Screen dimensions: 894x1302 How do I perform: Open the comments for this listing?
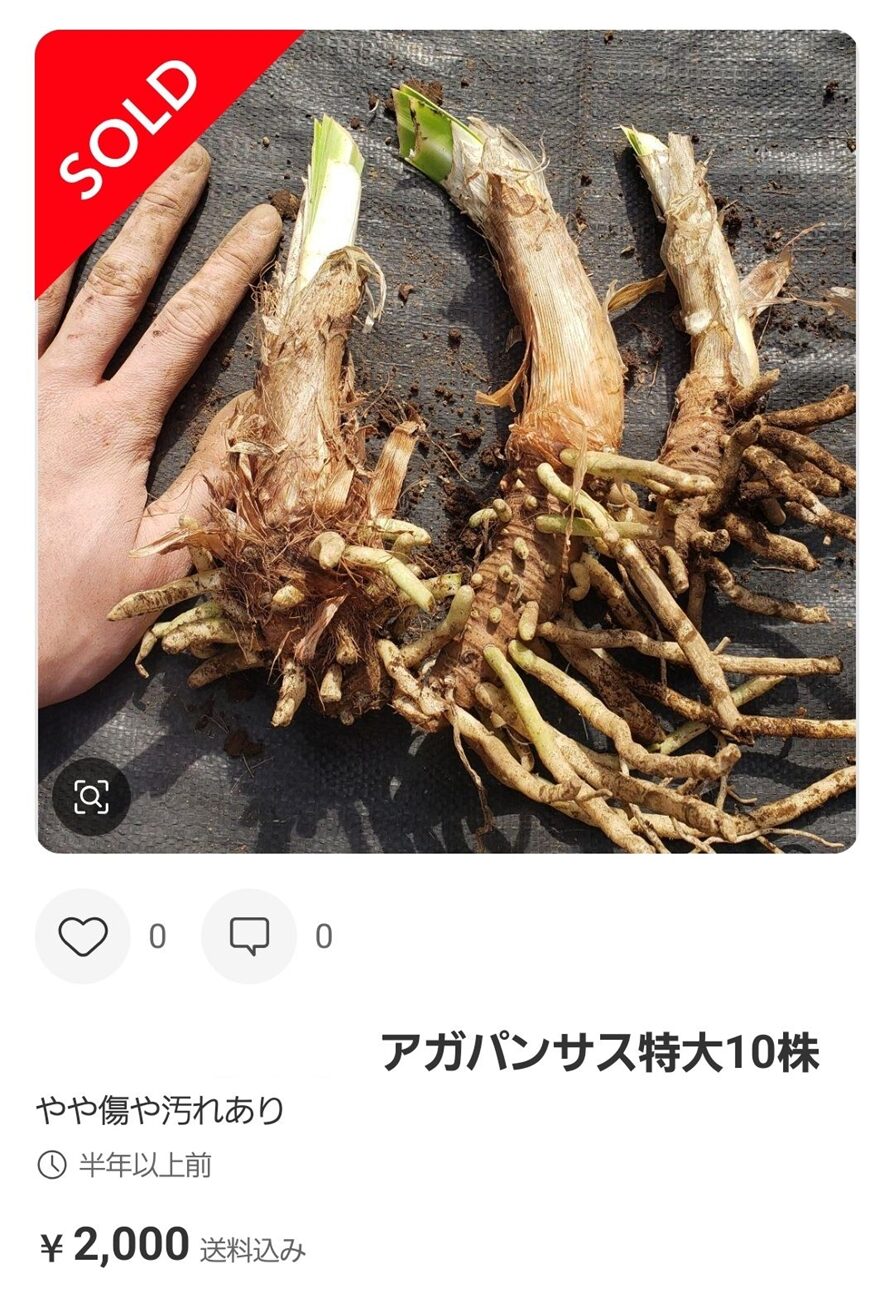pos(249,936)
